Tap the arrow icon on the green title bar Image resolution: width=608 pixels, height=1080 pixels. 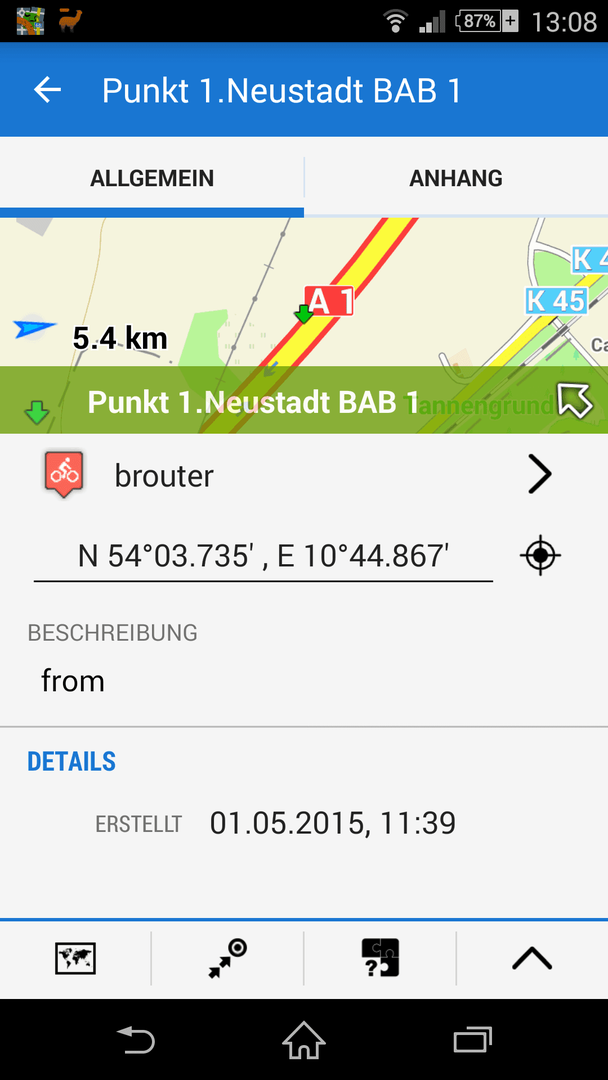(x=574, y=400)
